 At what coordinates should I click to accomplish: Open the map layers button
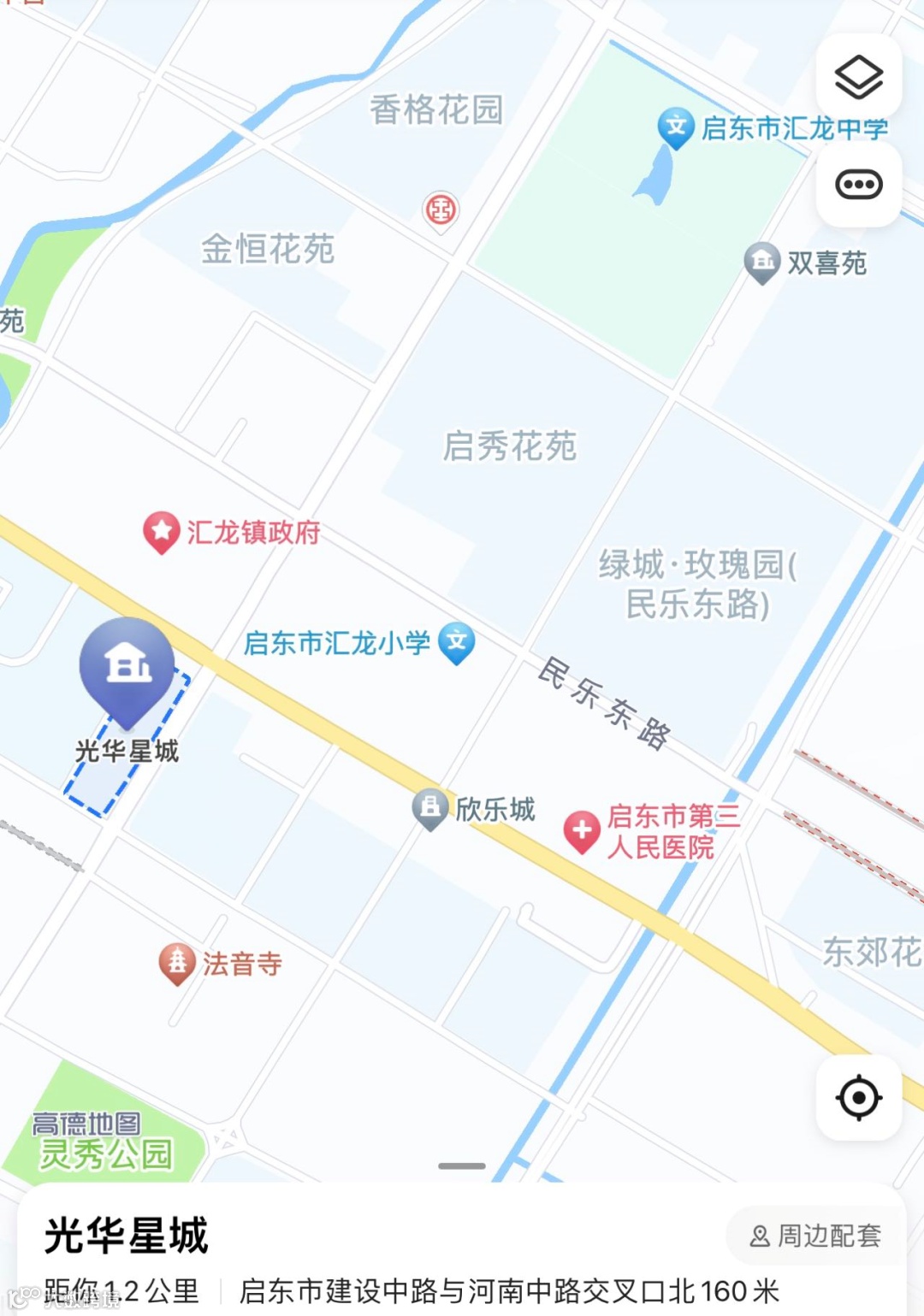coord(858,78)
